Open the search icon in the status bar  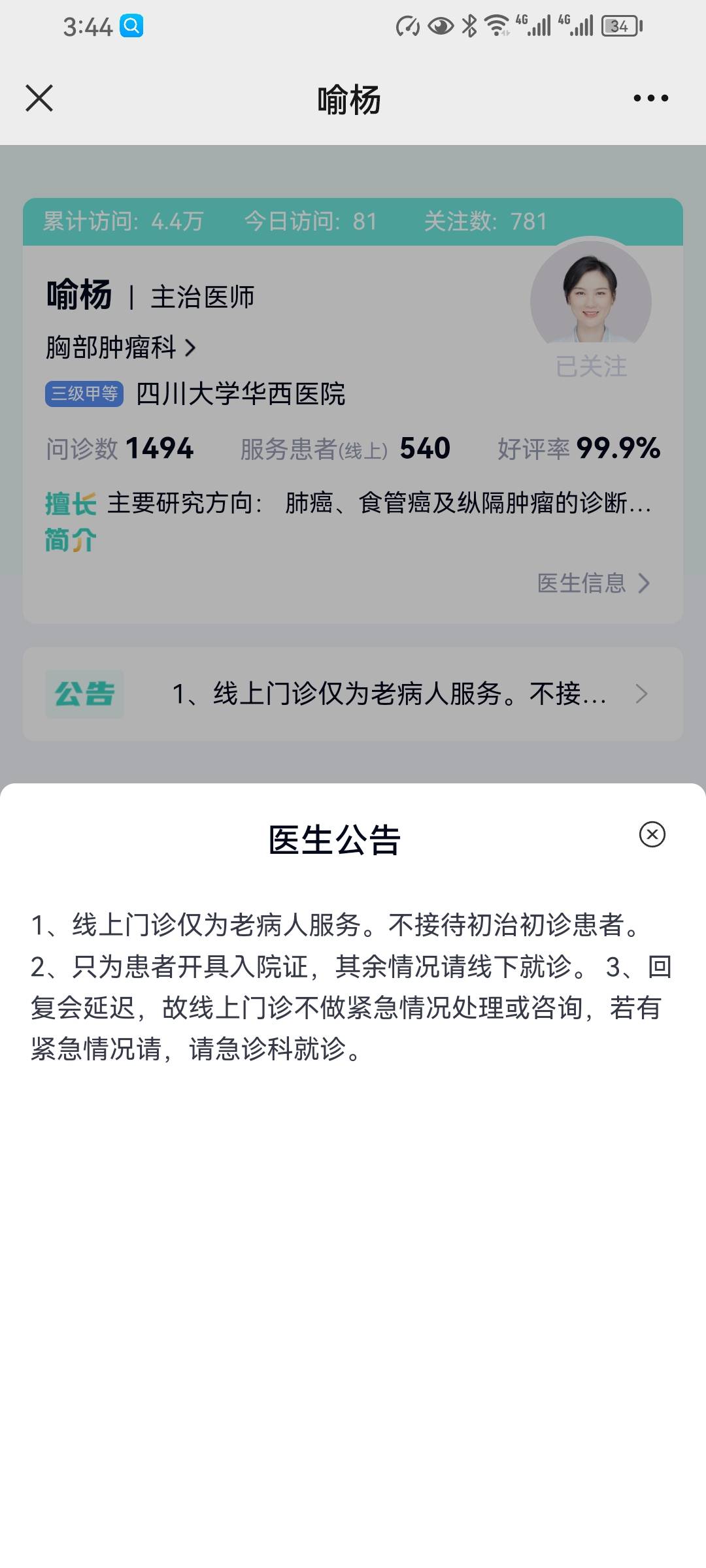point(130,26)
